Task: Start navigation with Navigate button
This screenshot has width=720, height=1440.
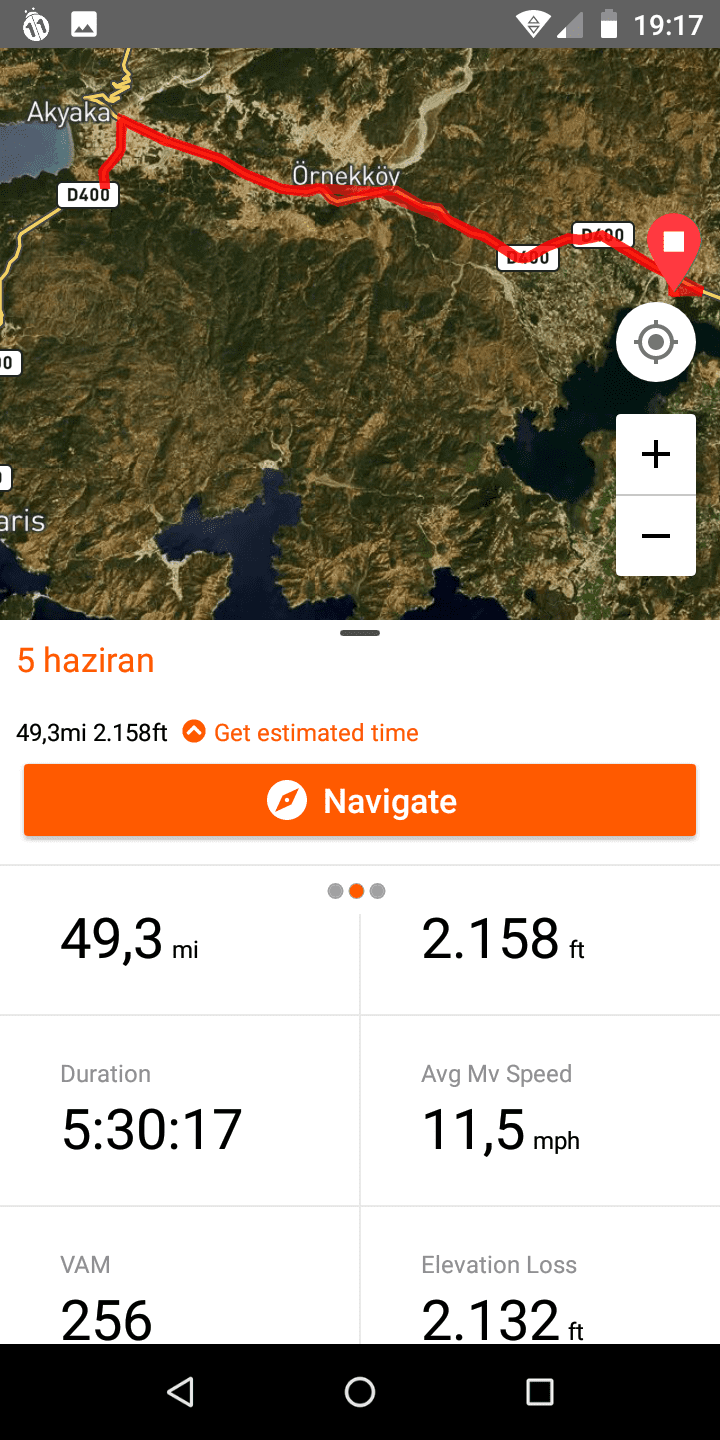Action: tap(360, 800)
